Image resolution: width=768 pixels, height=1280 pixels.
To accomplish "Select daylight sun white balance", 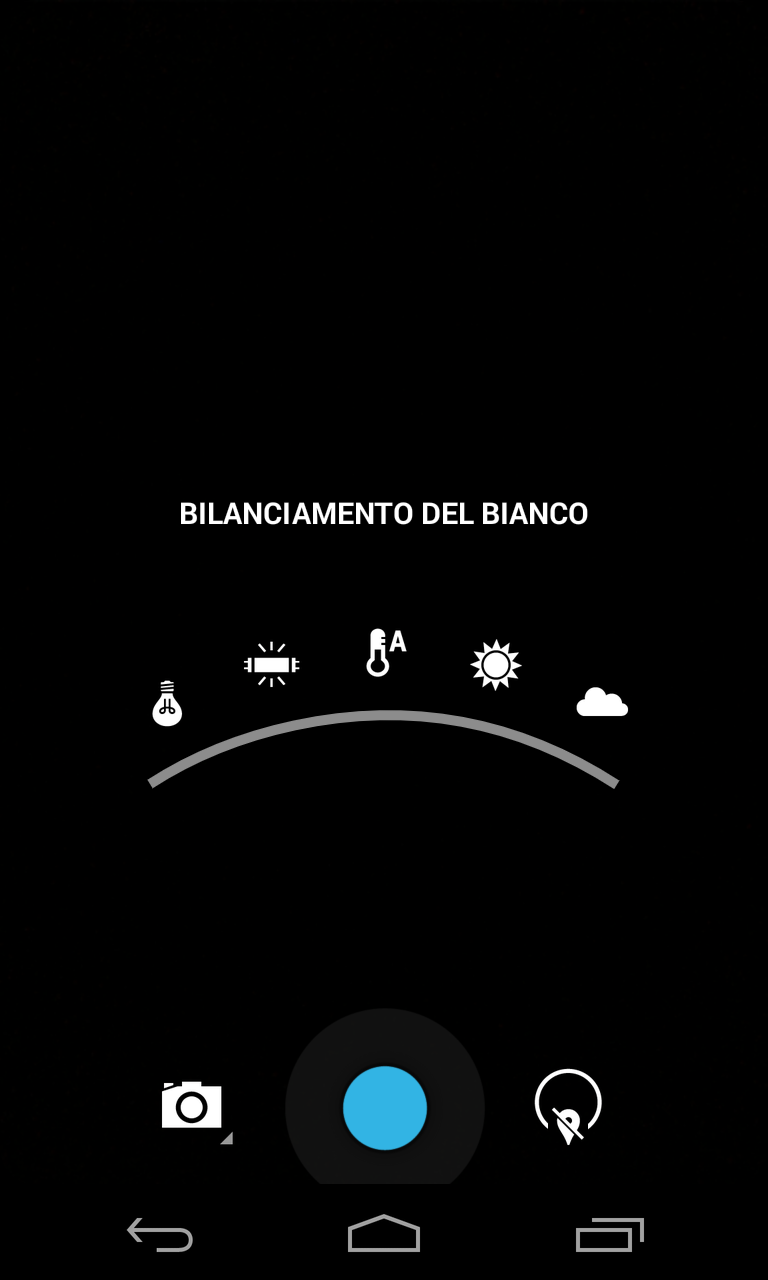I will click(496, 665).
